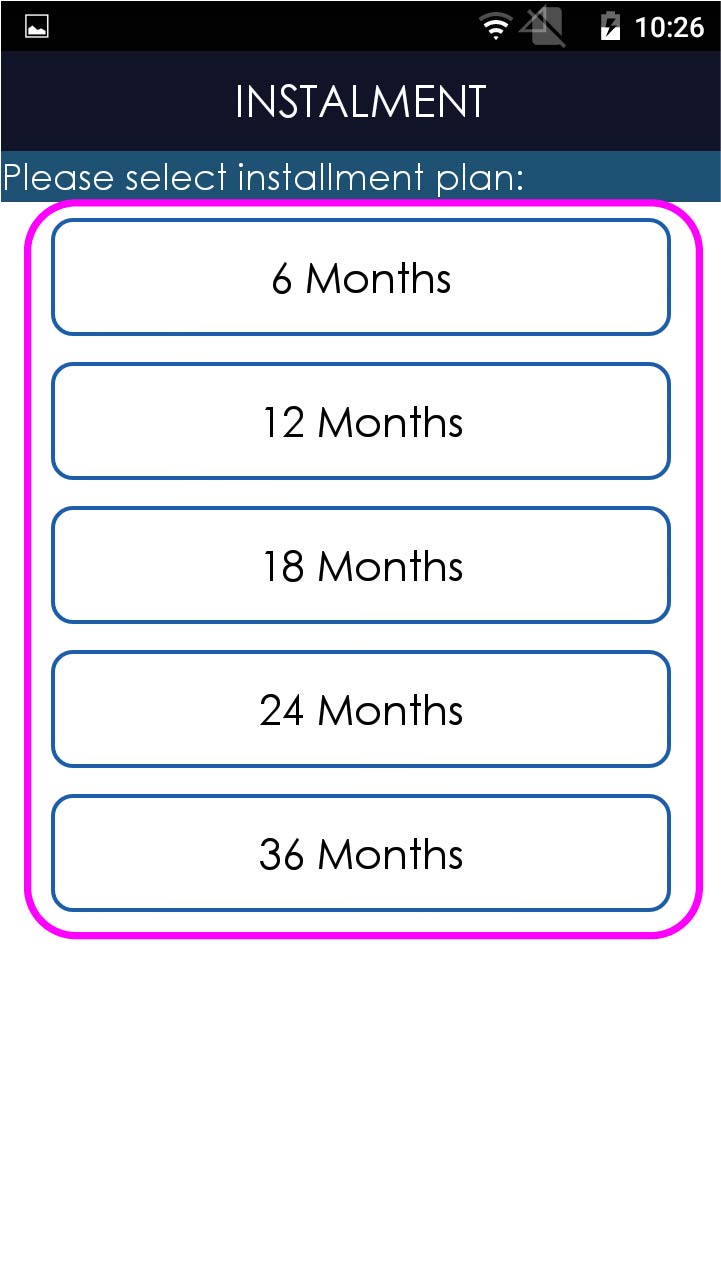Choose the 12 Months plan
Image resolution: width=721 pixels, height=1281 pixels.
[x=360, y=422]
